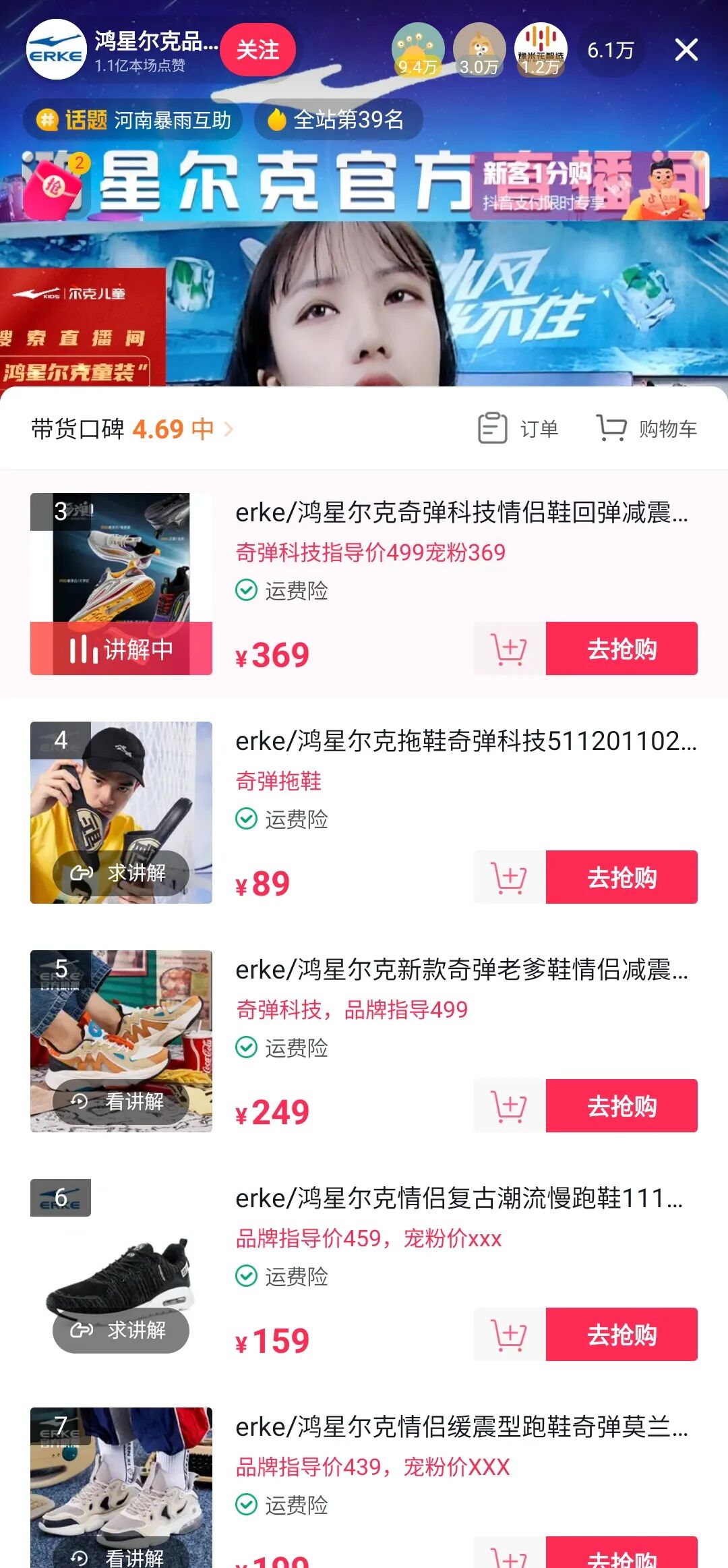Open the shopping cart (购物车)
This screenshot has height=1568, width=728.
pyautogui.click(x=647, y=429)
